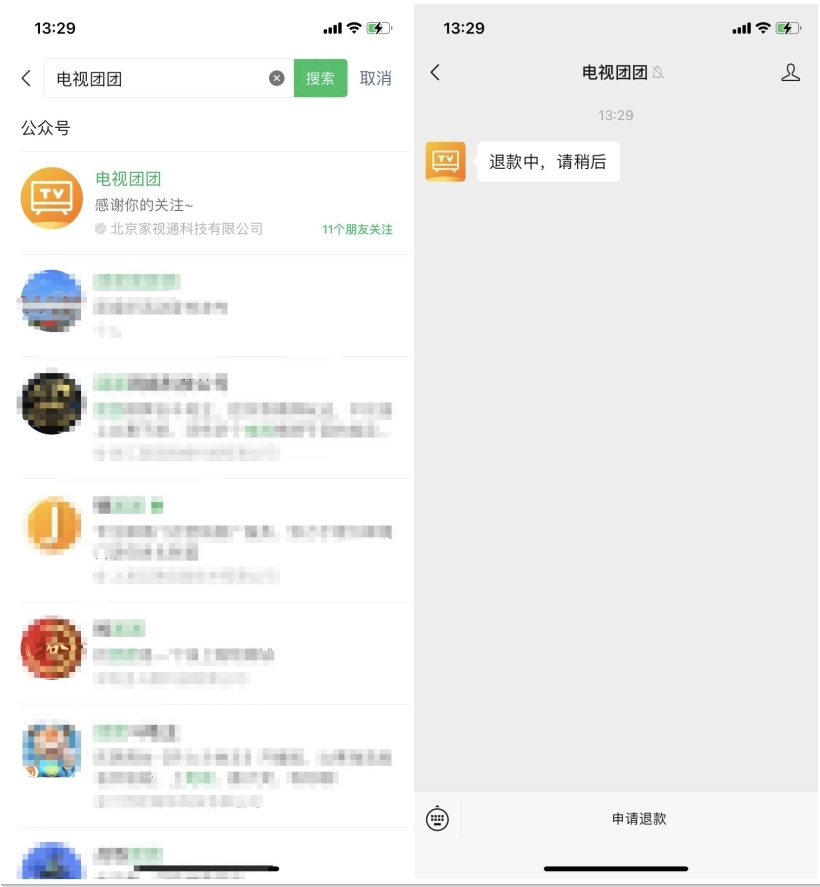Edit the search field containing 电视团团
Viewport: 820px width, 887px height.
point(160,78)
